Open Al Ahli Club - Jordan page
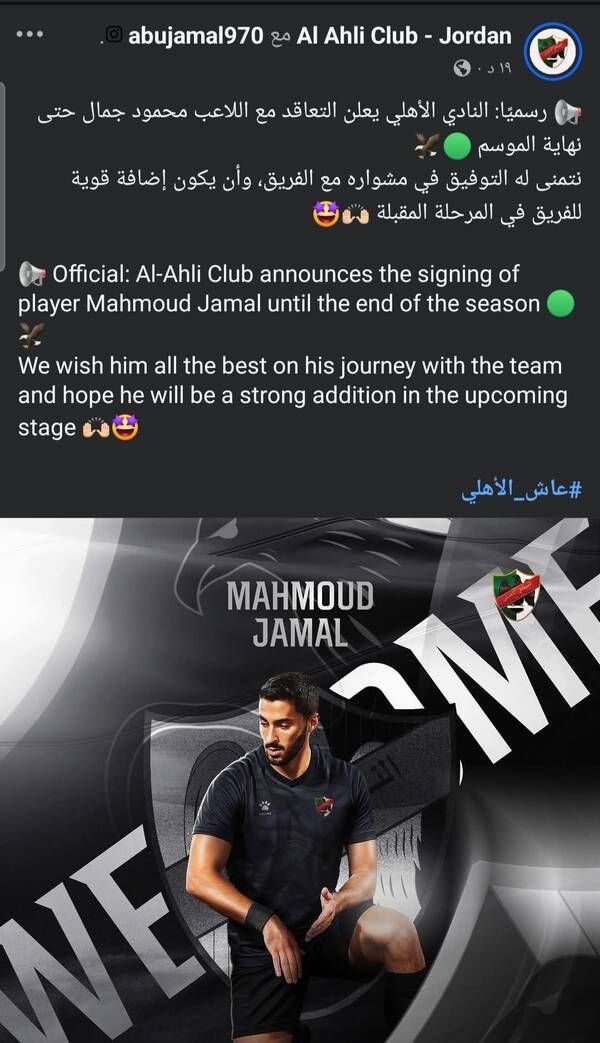This screenshot has height=1043, width=600. [x=405, y=37]
